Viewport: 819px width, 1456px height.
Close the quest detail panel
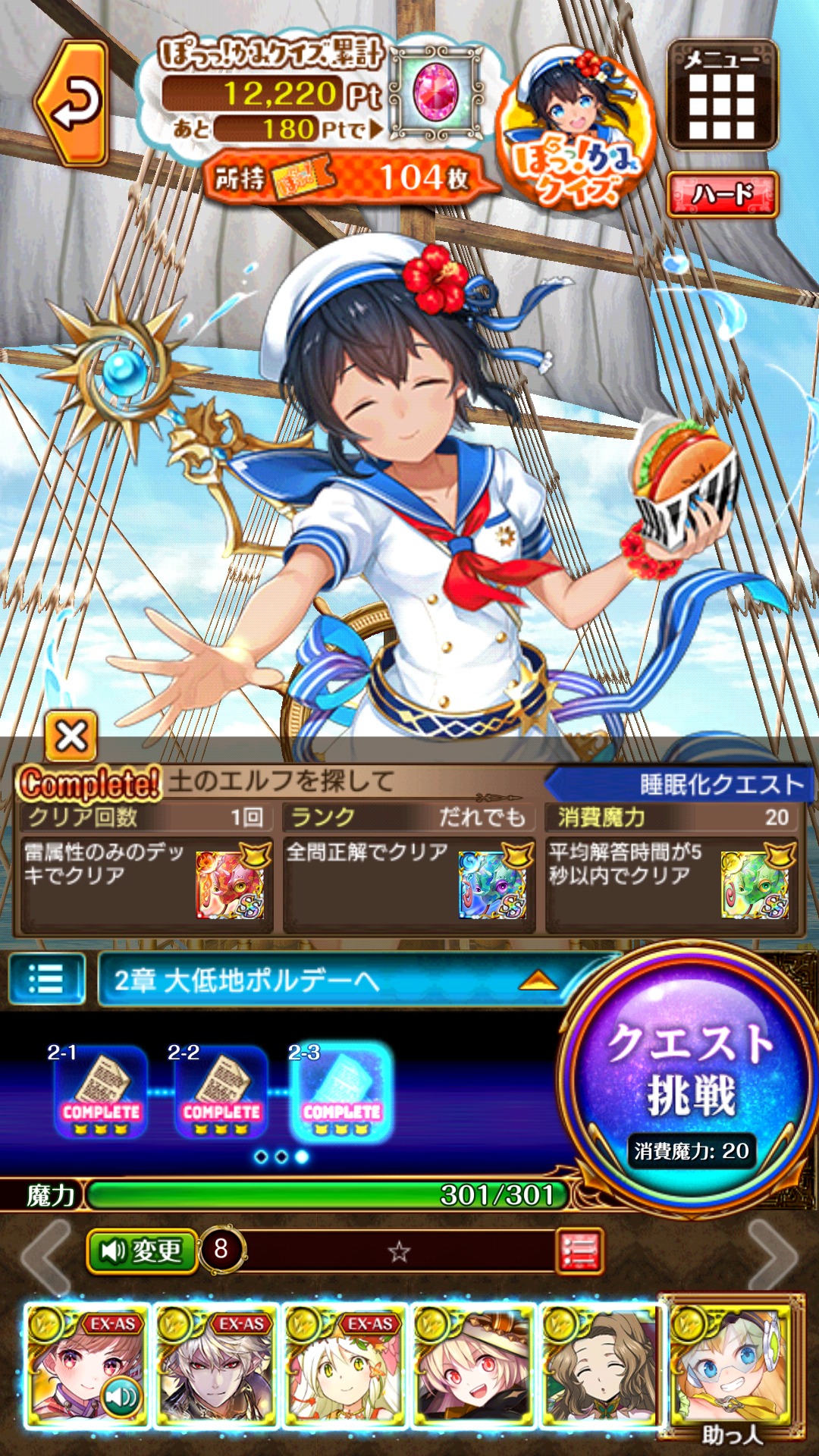click(71, 736)
